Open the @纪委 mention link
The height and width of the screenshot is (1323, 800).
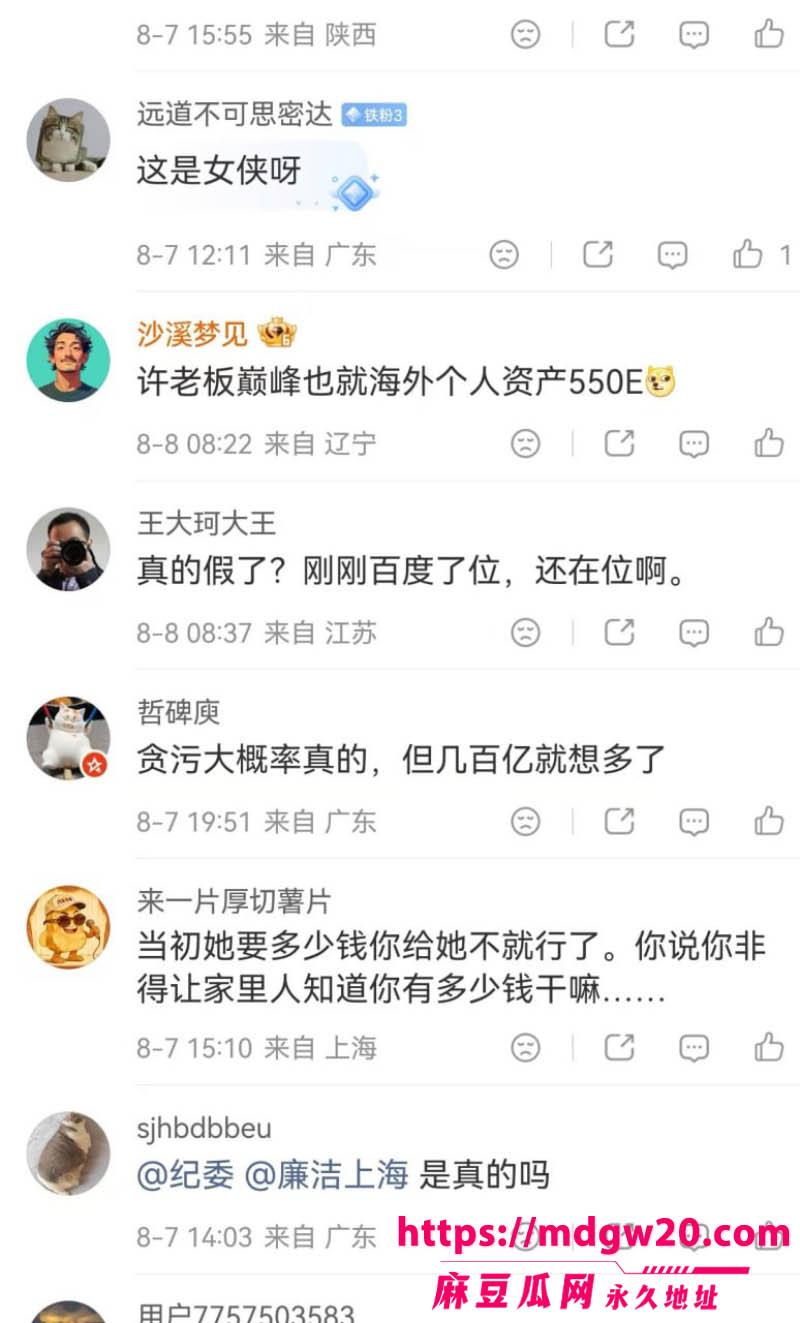(185, 1175)
